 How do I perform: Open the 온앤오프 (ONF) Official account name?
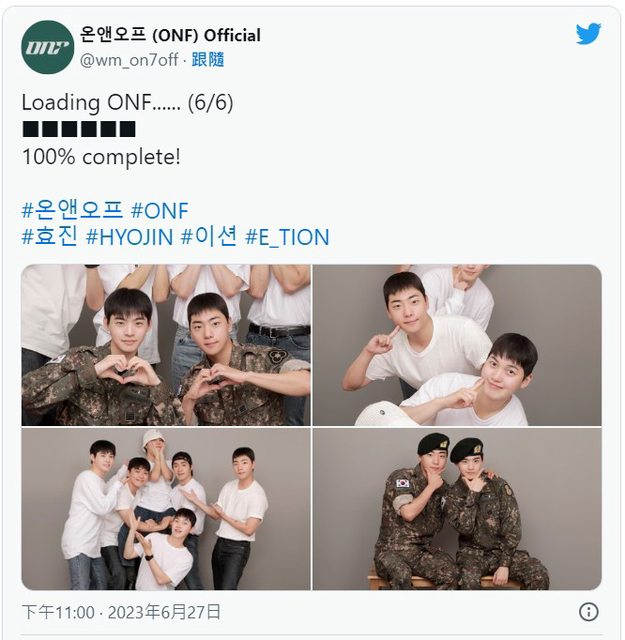click(x=170, y=35)
